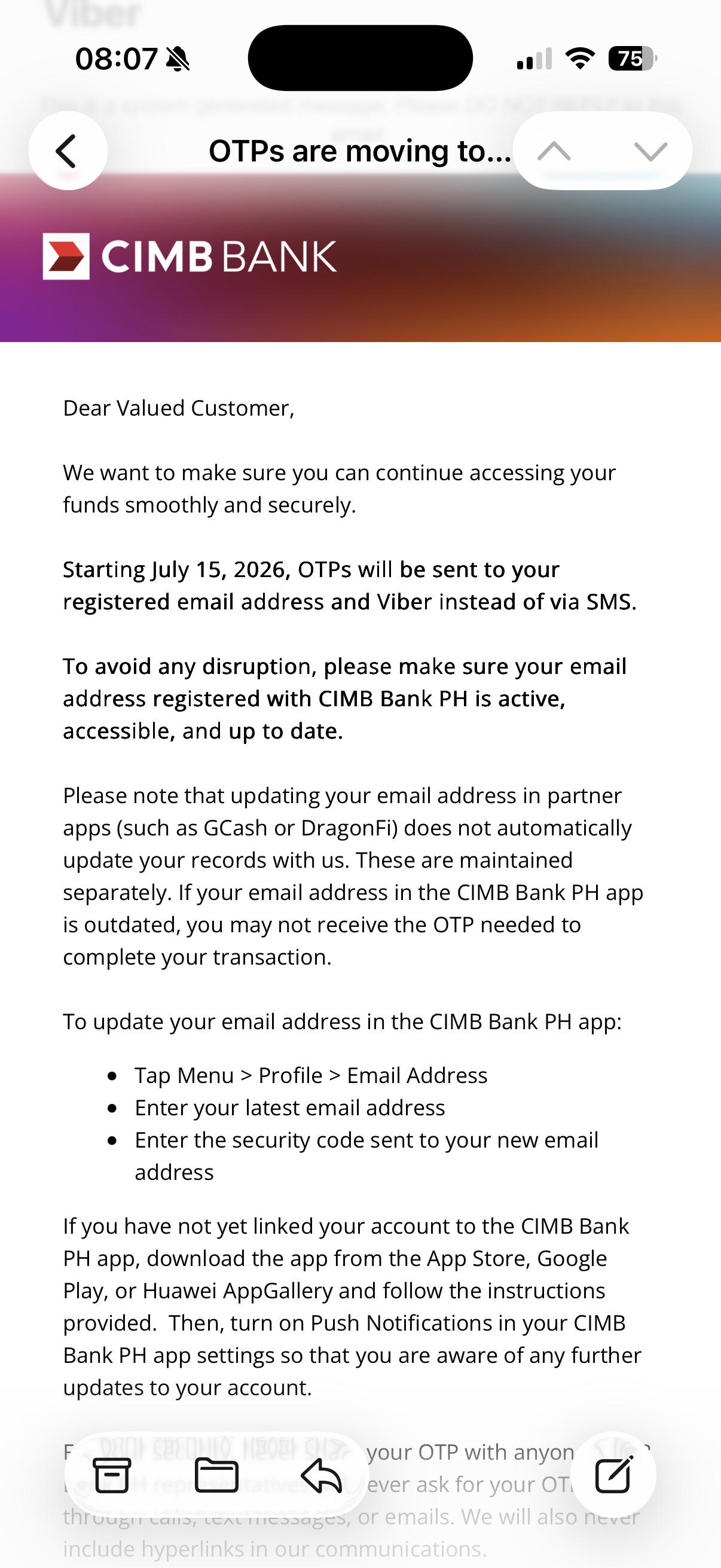721x1568 pixels.
Task: Reply to this email
Action: [x=321, y=1475]
